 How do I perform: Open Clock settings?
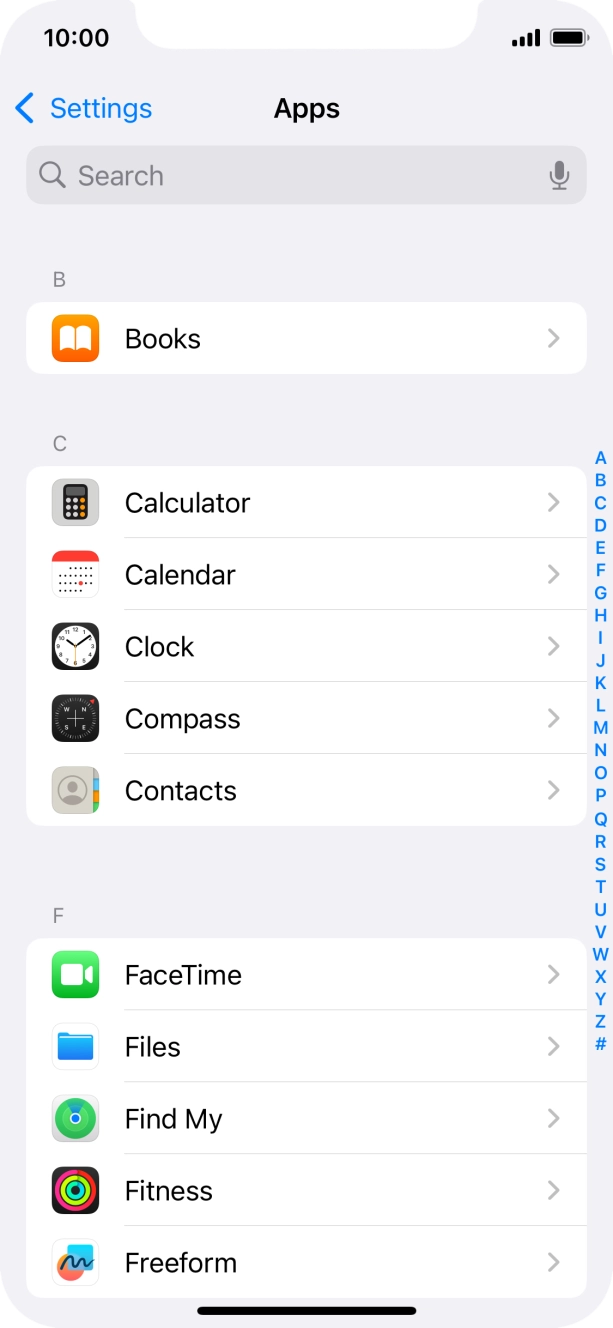click(306, 647)
